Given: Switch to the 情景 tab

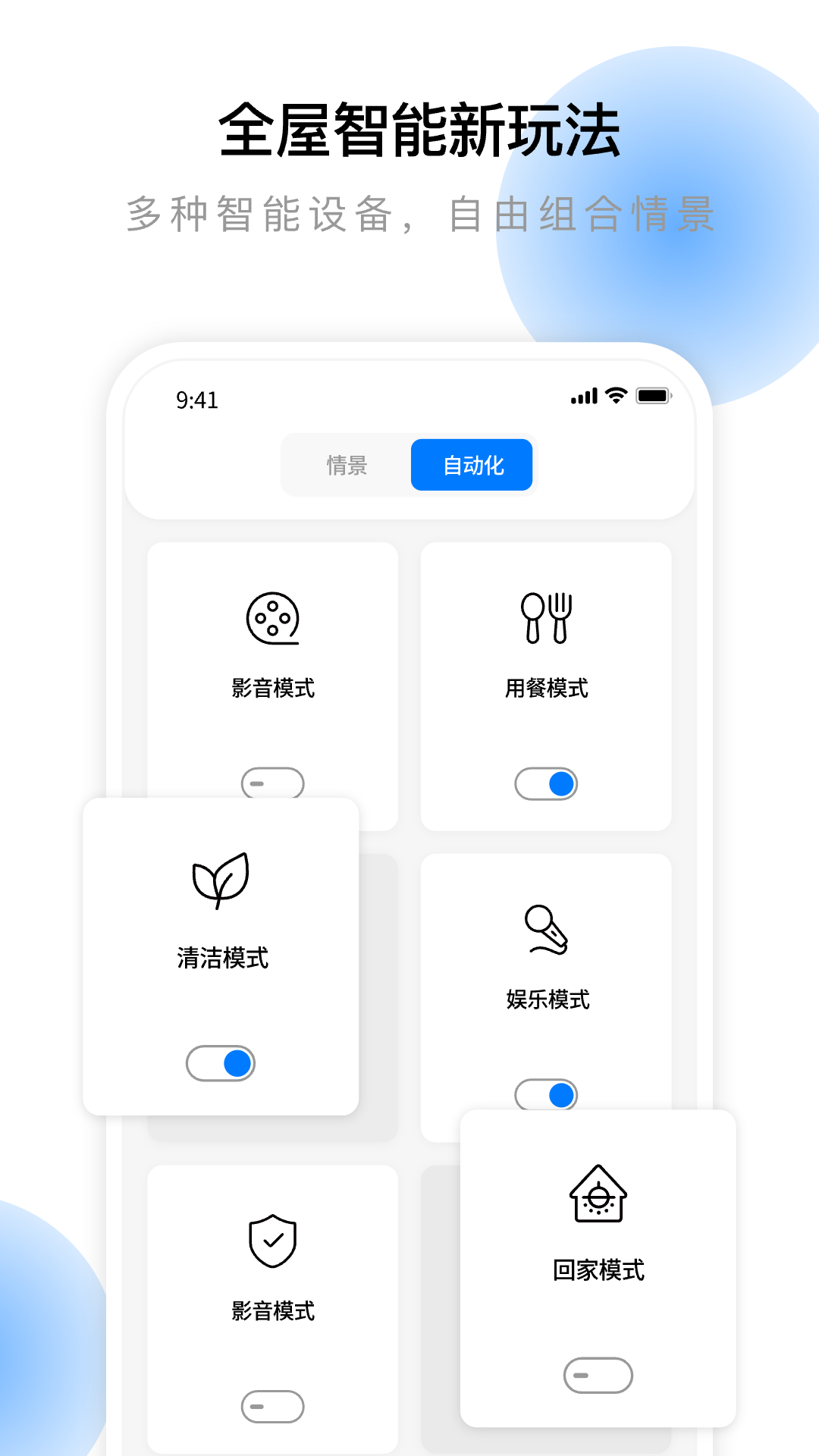Looking at the screenshot, I should (346, 465).
